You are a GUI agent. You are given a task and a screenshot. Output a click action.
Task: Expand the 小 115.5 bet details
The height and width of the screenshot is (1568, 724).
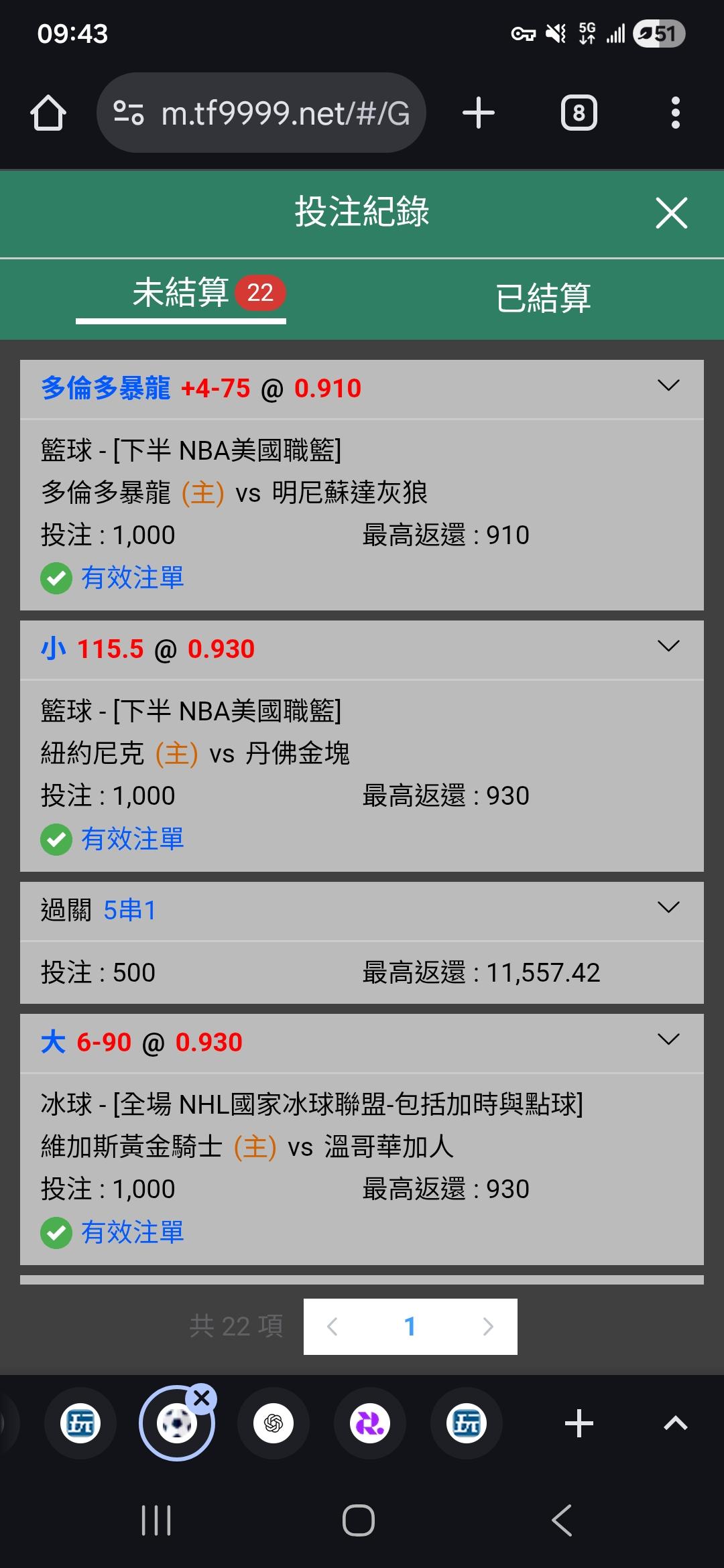(668, 646)
